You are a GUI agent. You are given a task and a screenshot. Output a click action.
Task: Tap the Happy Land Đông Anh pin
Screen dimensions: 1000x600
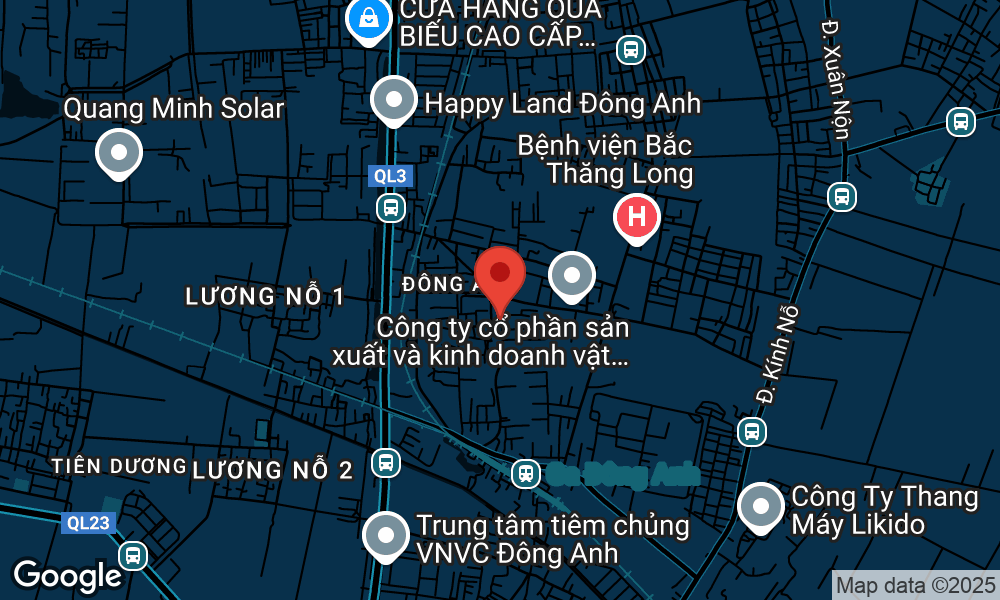[393, 100]
